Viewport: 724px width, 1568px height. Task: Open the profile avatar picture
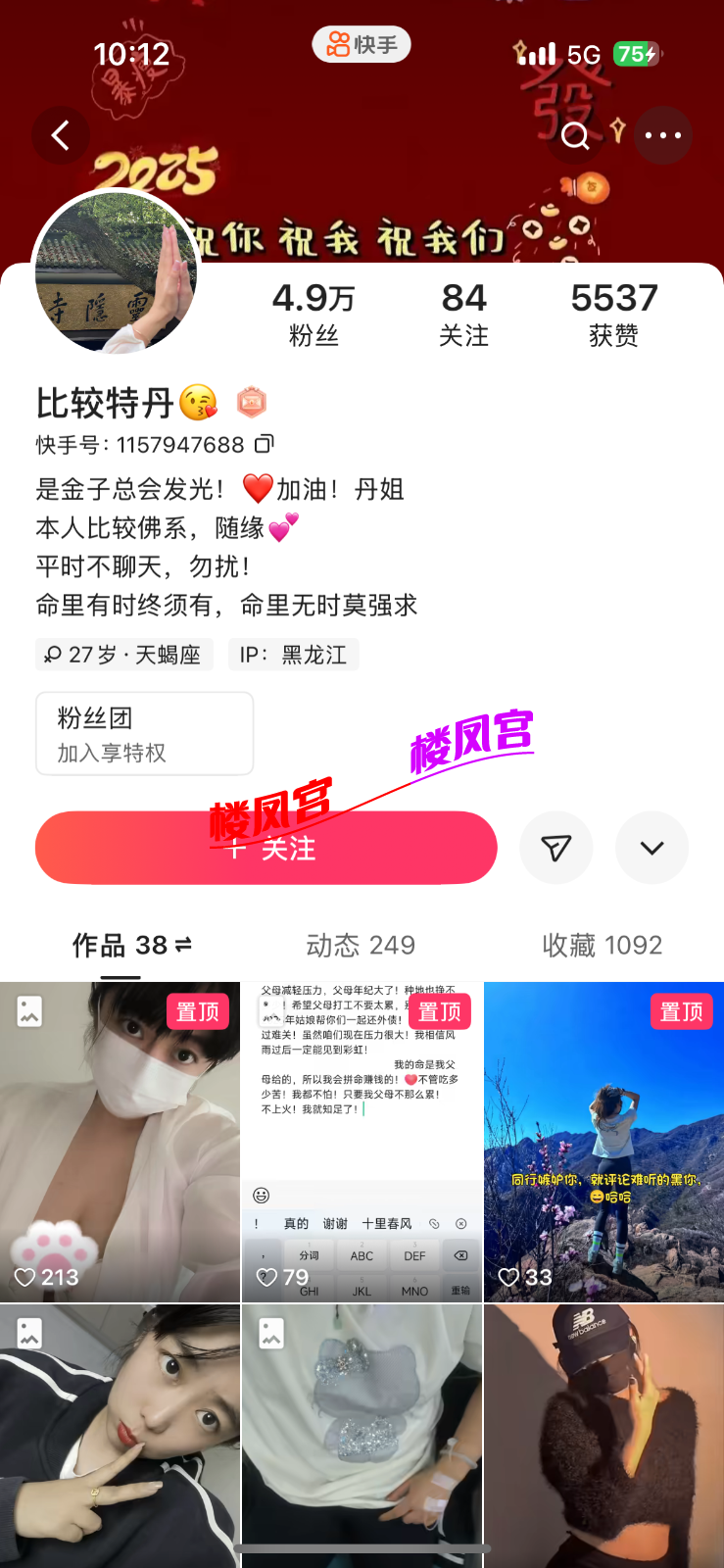coord(116,272)
